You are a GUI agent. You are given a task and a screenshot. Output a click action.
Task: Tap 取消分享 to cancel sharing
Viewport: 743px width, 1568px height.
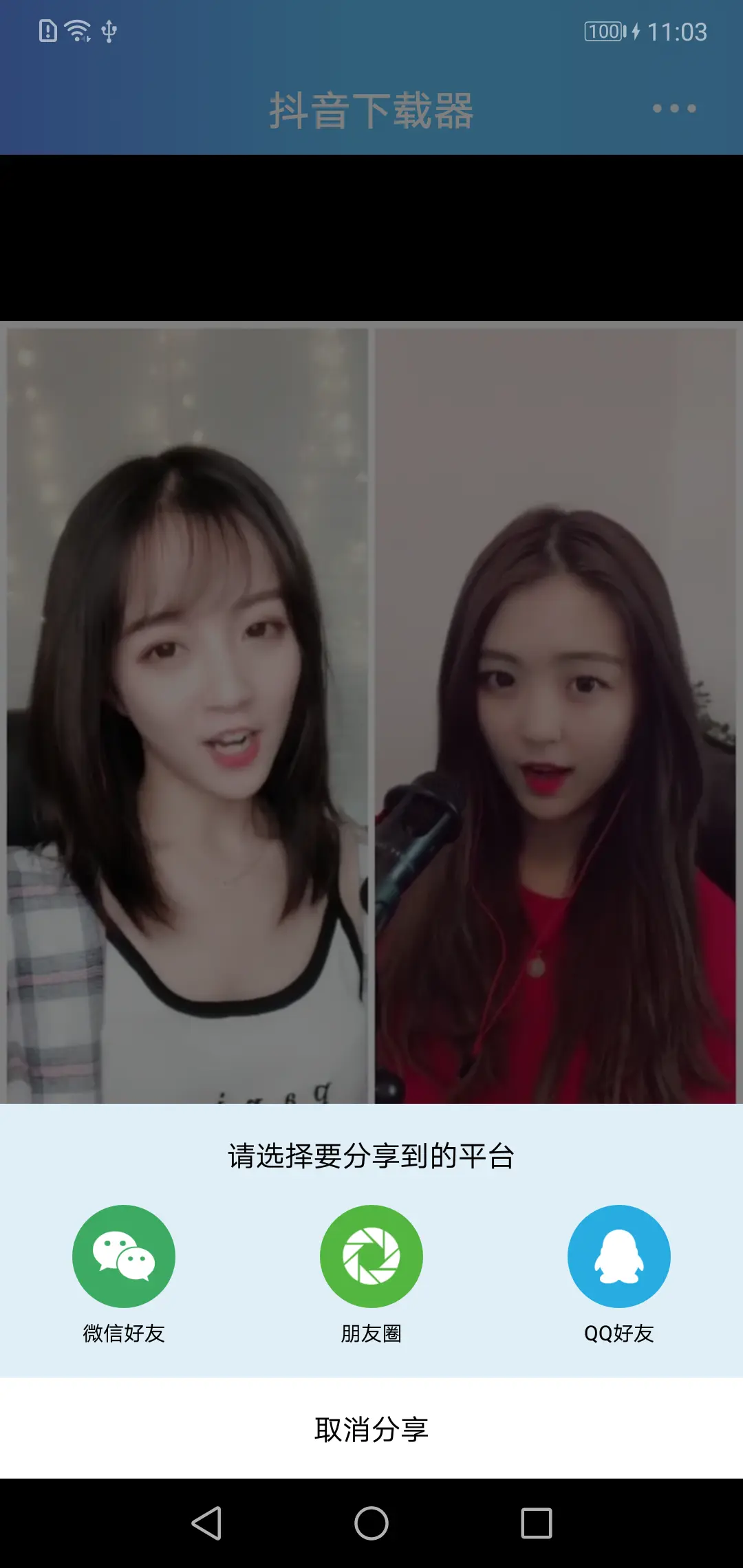[371, 1429]
